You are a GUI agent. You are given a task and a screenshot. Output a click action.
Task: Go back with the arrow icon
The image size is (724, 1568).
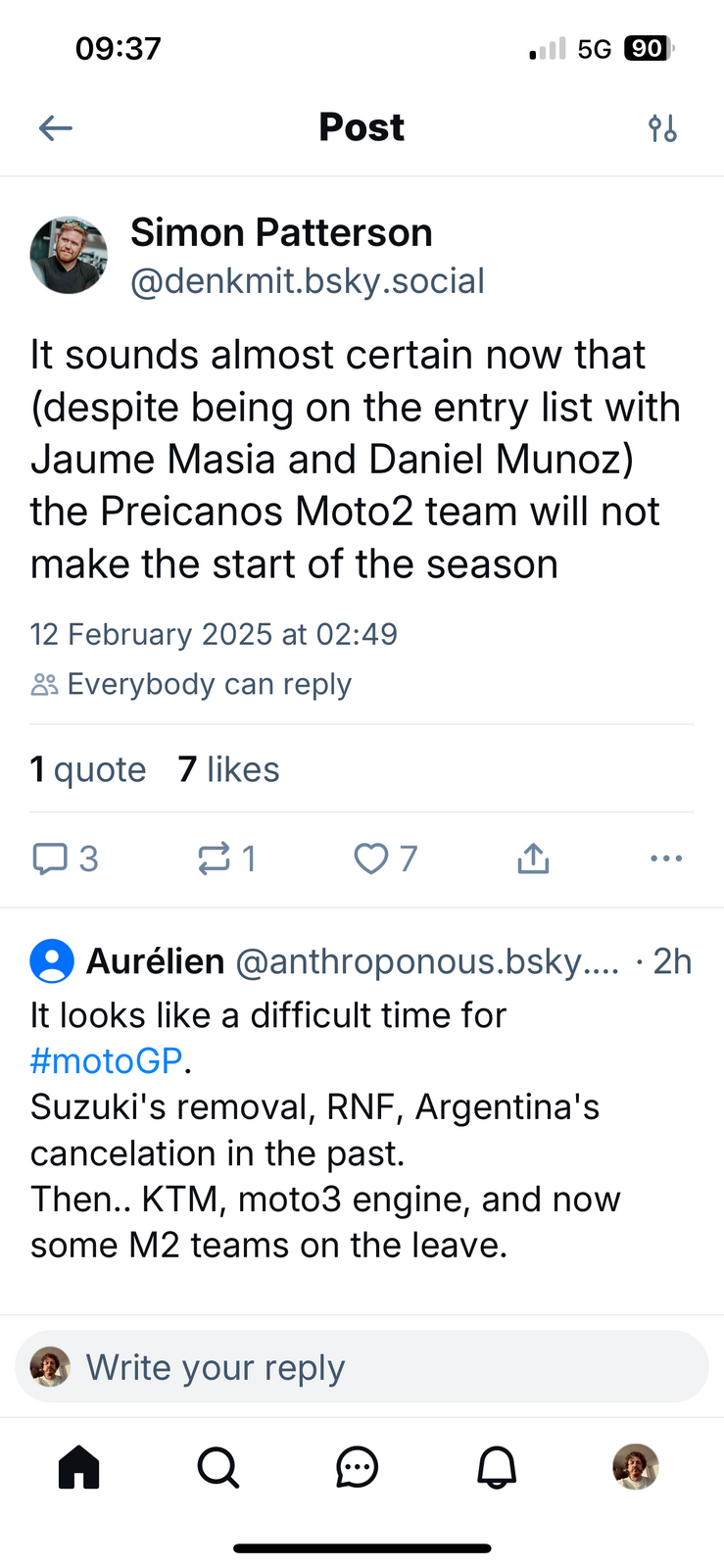tap(56, 127)
